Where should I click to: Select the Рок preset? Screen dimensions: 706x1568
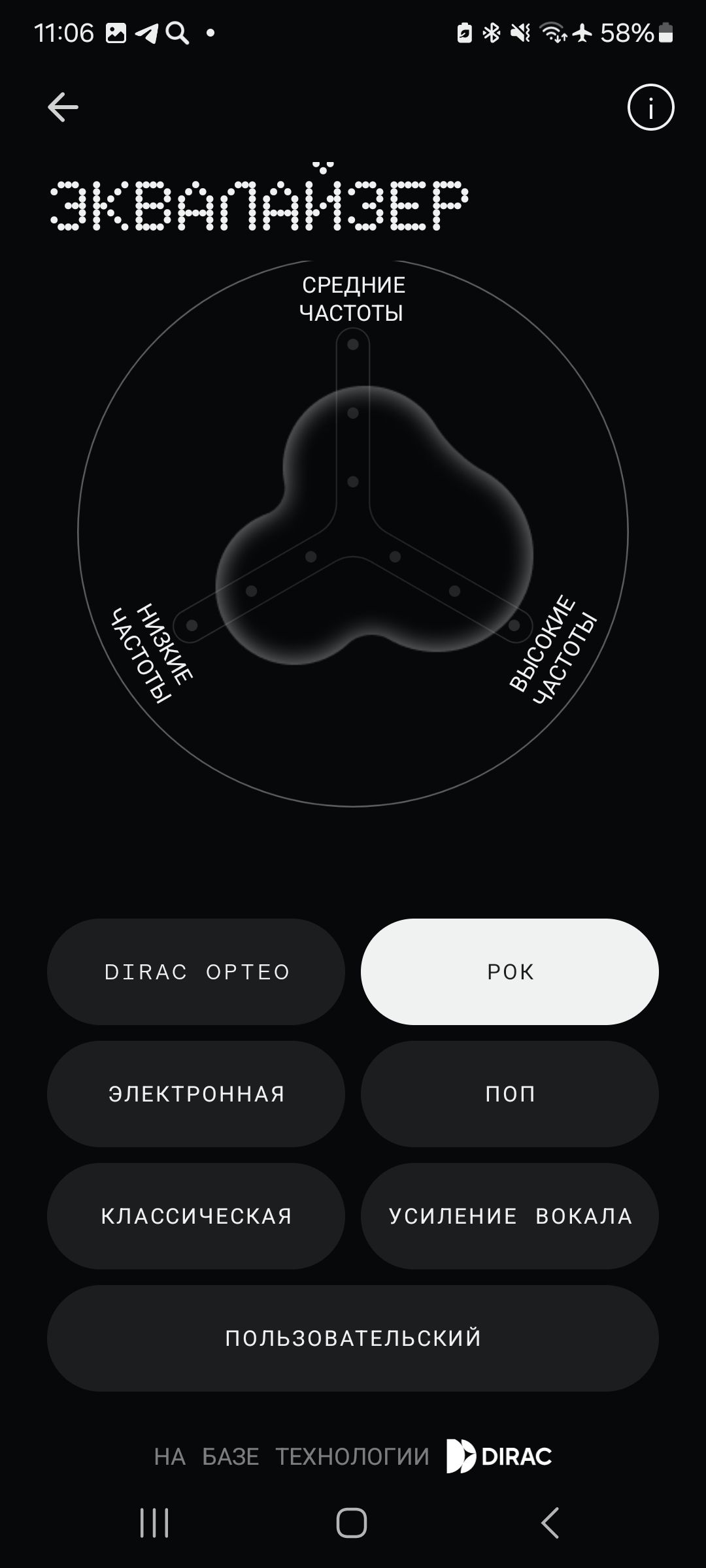(x=510, y=972)
